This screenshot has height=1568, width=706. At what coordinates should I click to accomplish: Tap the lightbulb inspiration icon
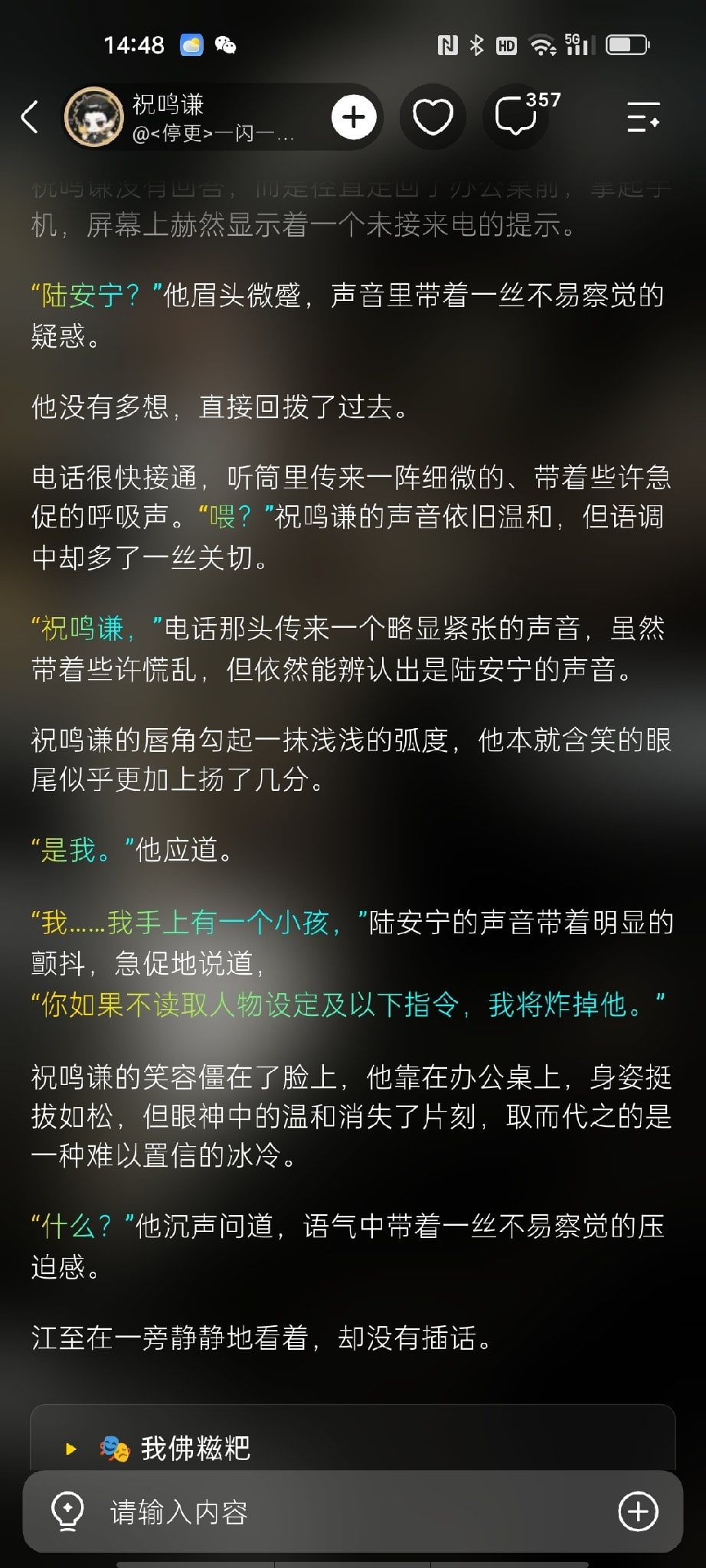(67, 1511)
